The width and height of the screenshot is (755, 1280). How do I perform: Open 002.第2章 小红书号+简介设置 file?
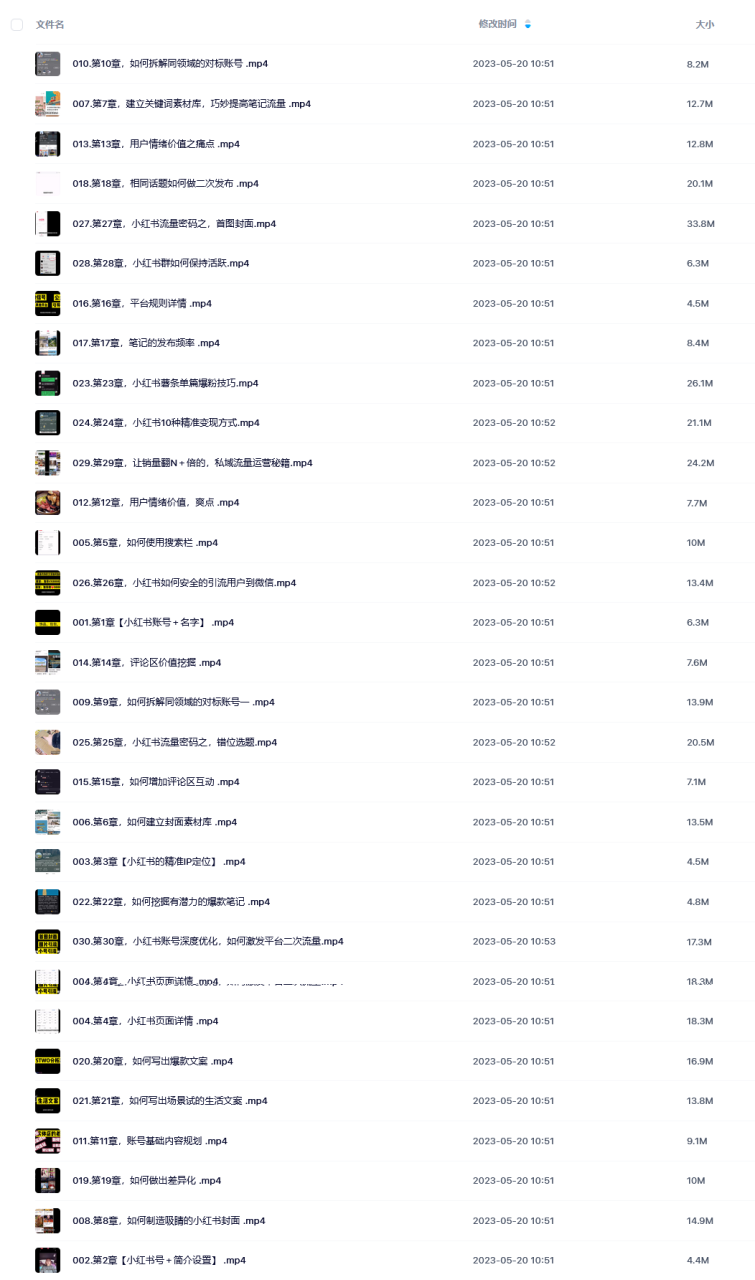click(x=159, y=1260)
